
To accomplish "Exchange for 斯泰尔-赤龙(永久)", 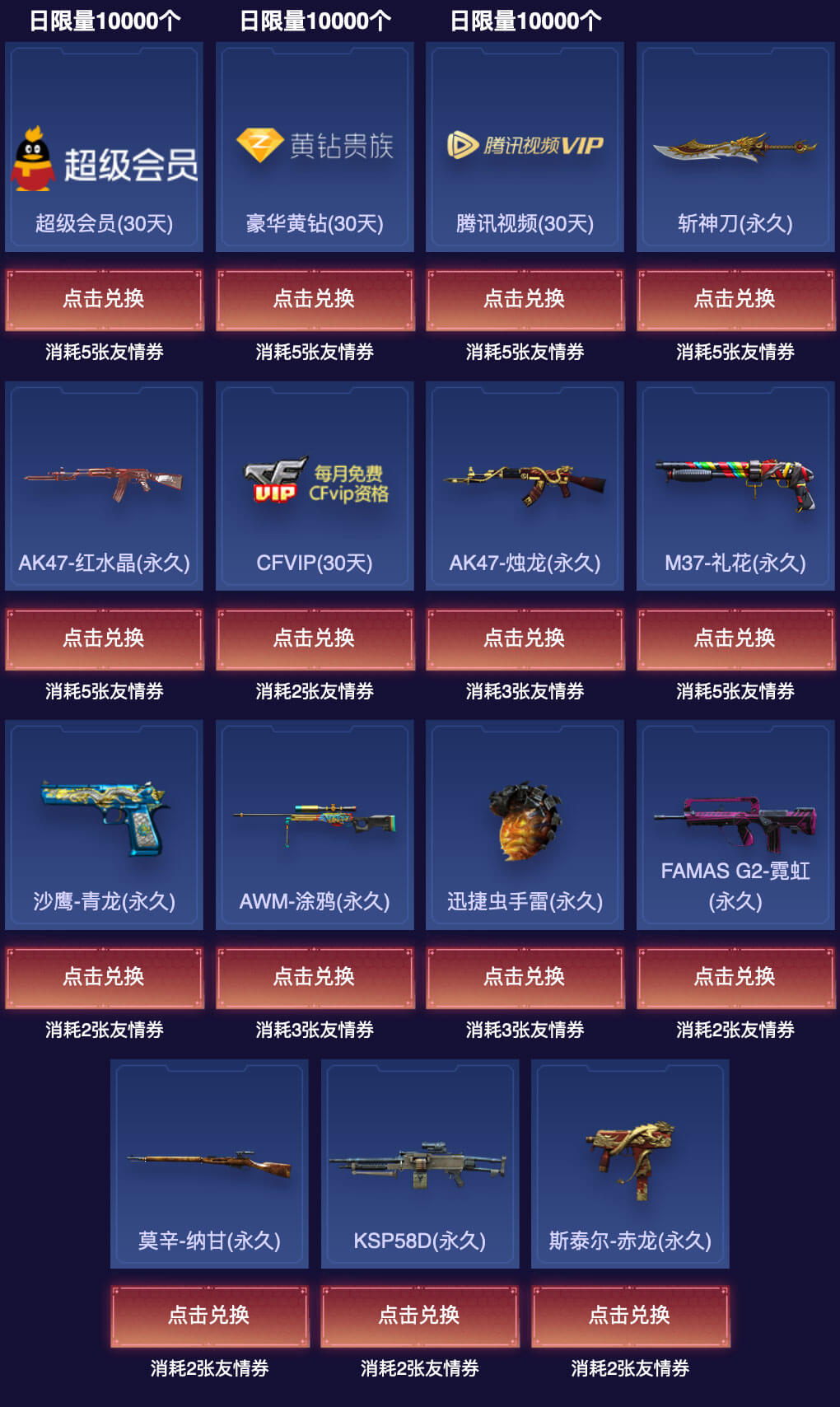I will [630, 1316].
